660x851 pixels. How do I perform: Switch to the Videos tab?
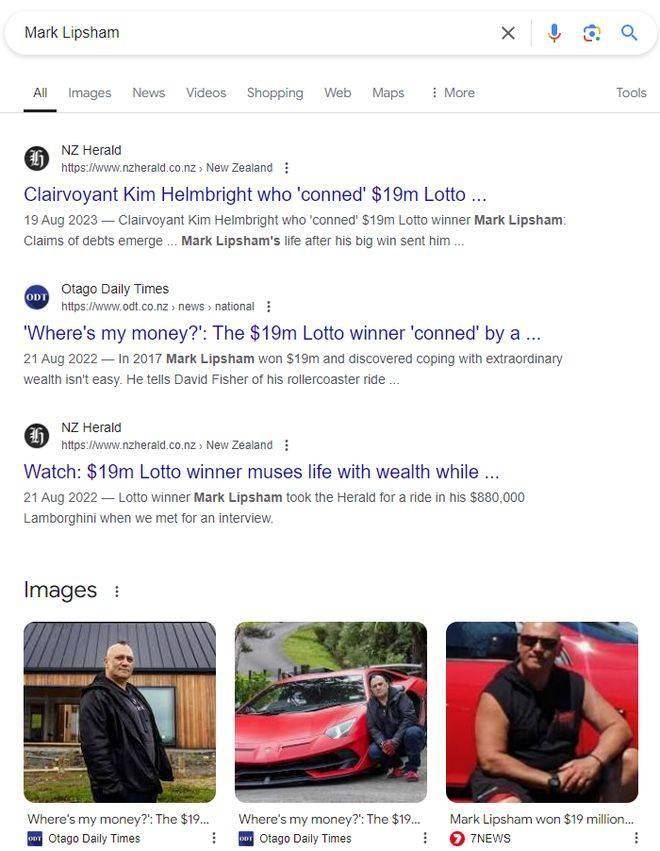(x=206, y=93)
